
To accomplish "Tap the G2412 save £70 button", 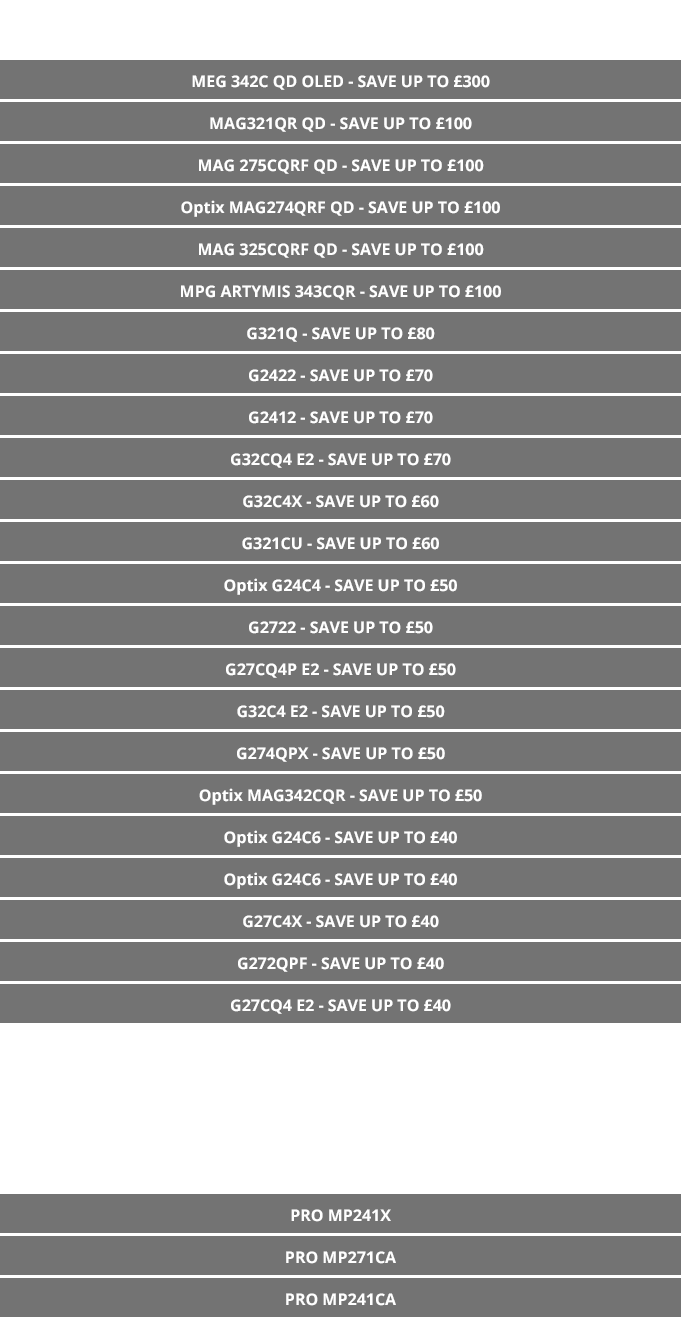I will [x=340, y=417].
